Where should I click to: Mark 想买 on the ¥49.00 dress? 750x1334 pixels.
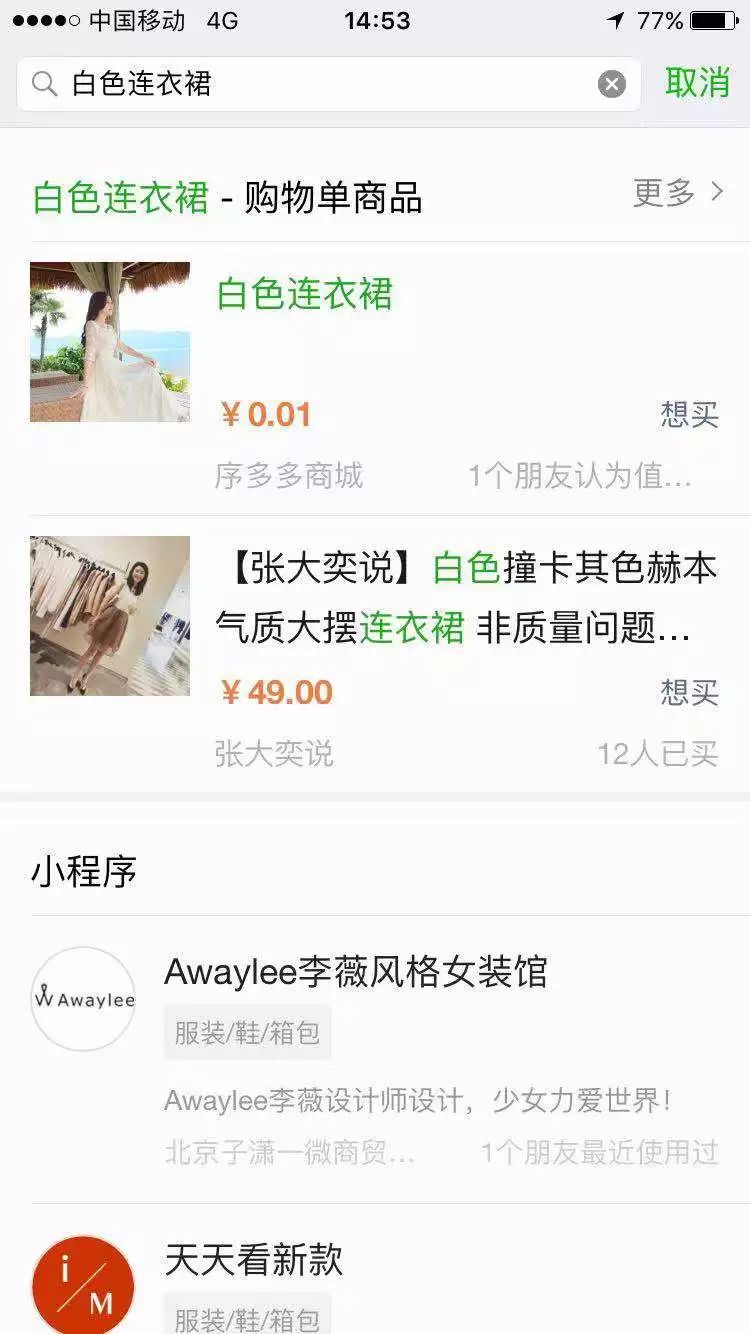click(x=689, y=692)
